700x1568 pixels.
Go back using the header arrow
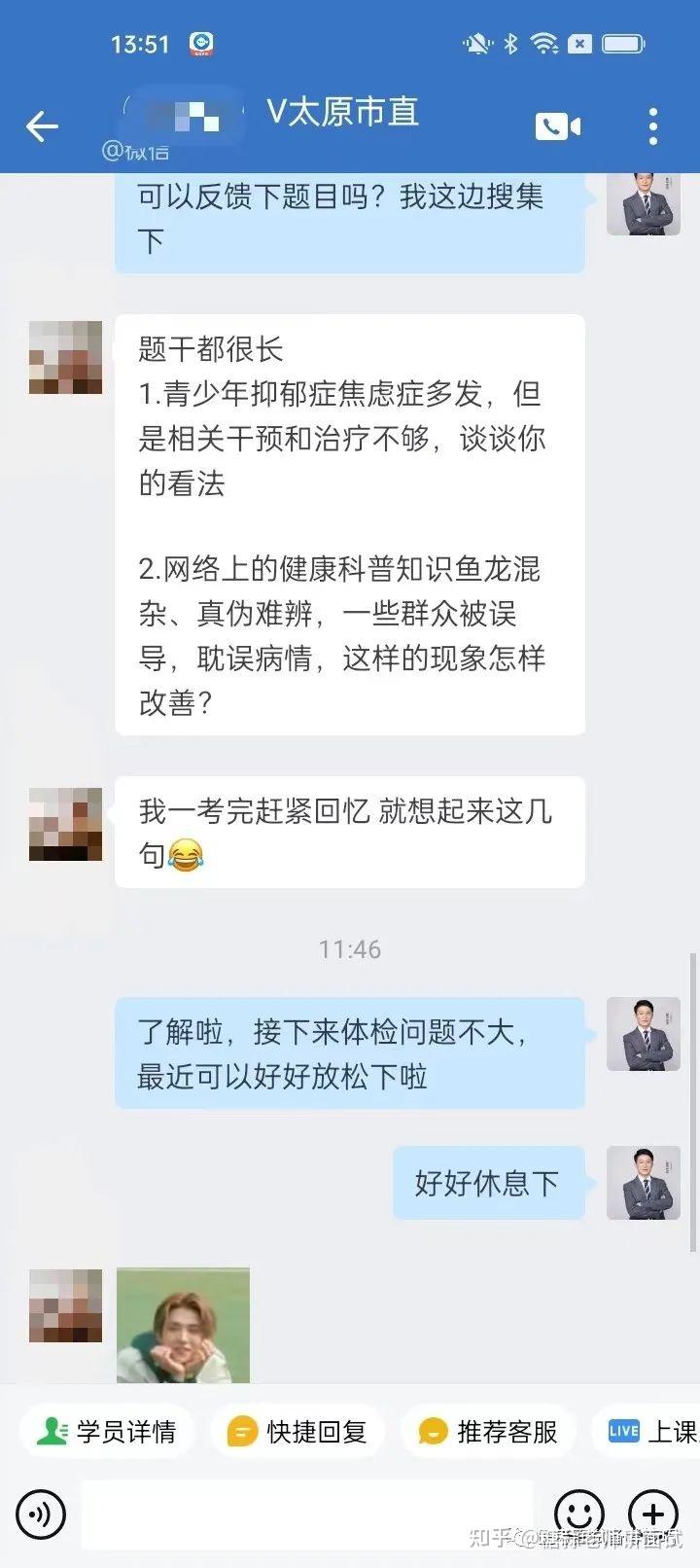click(x=42, y=126)
